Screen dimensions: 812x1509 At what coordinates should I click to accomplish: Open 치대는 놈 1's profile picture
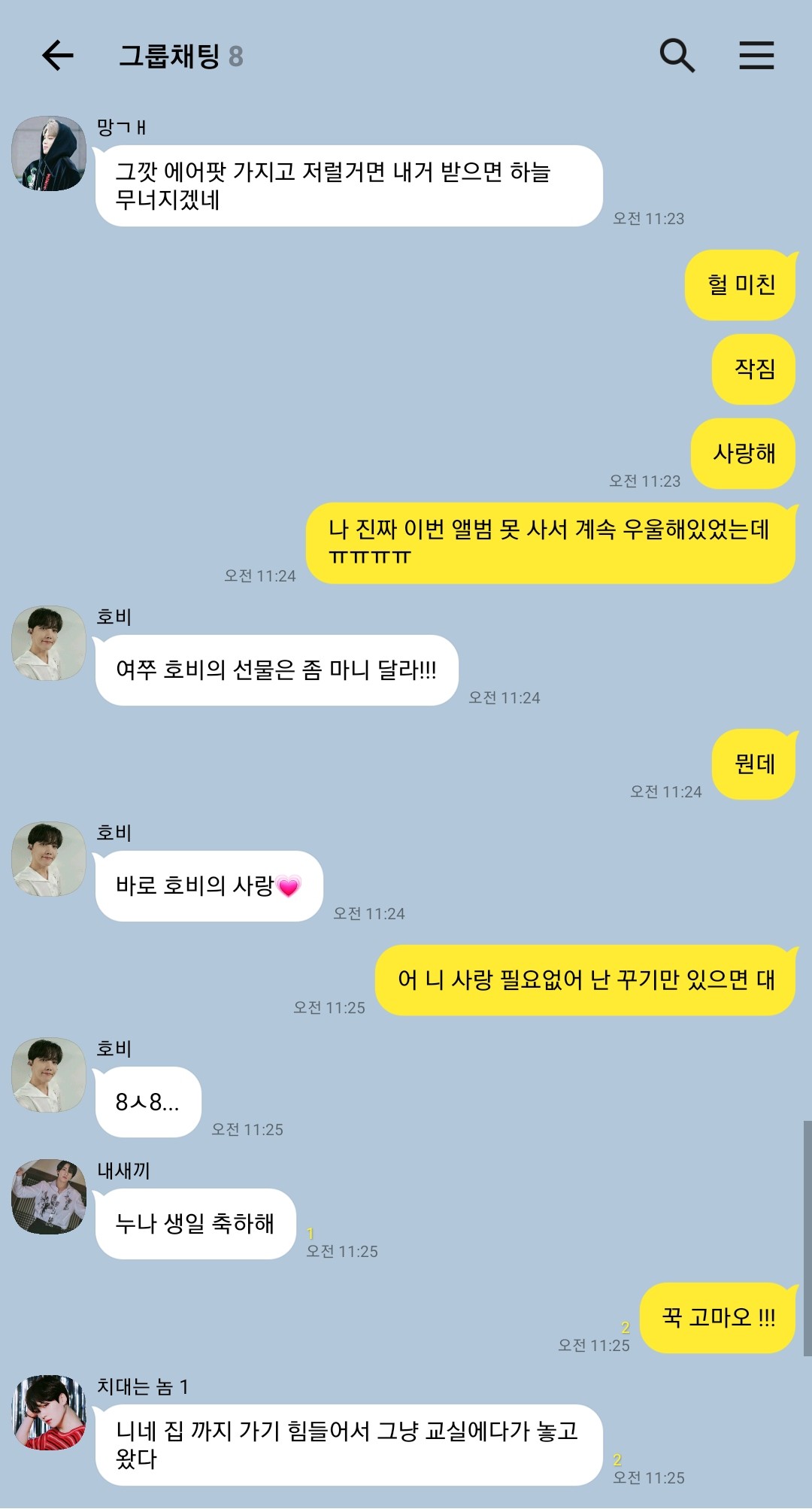49,1413
